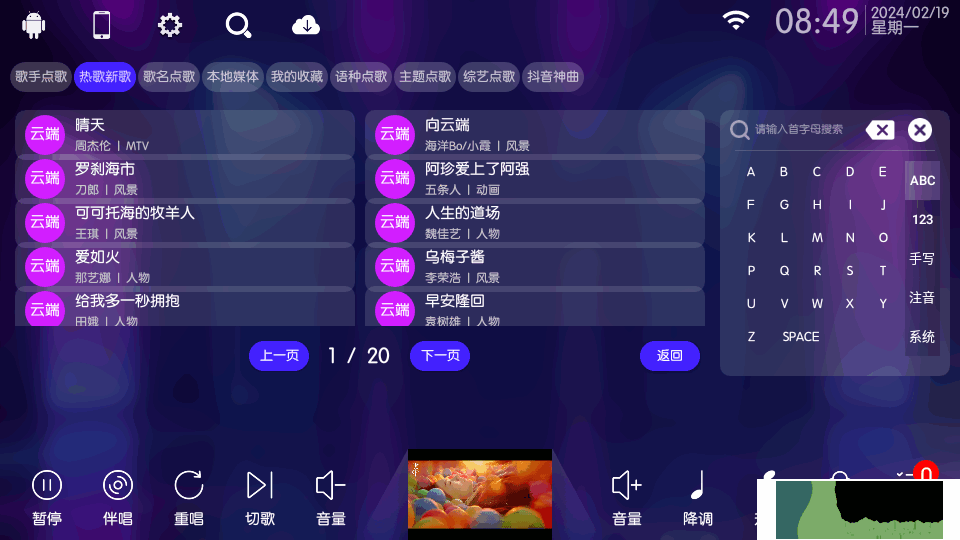Open the cloud download icon
960x540 pixels.
coord(306,25)
